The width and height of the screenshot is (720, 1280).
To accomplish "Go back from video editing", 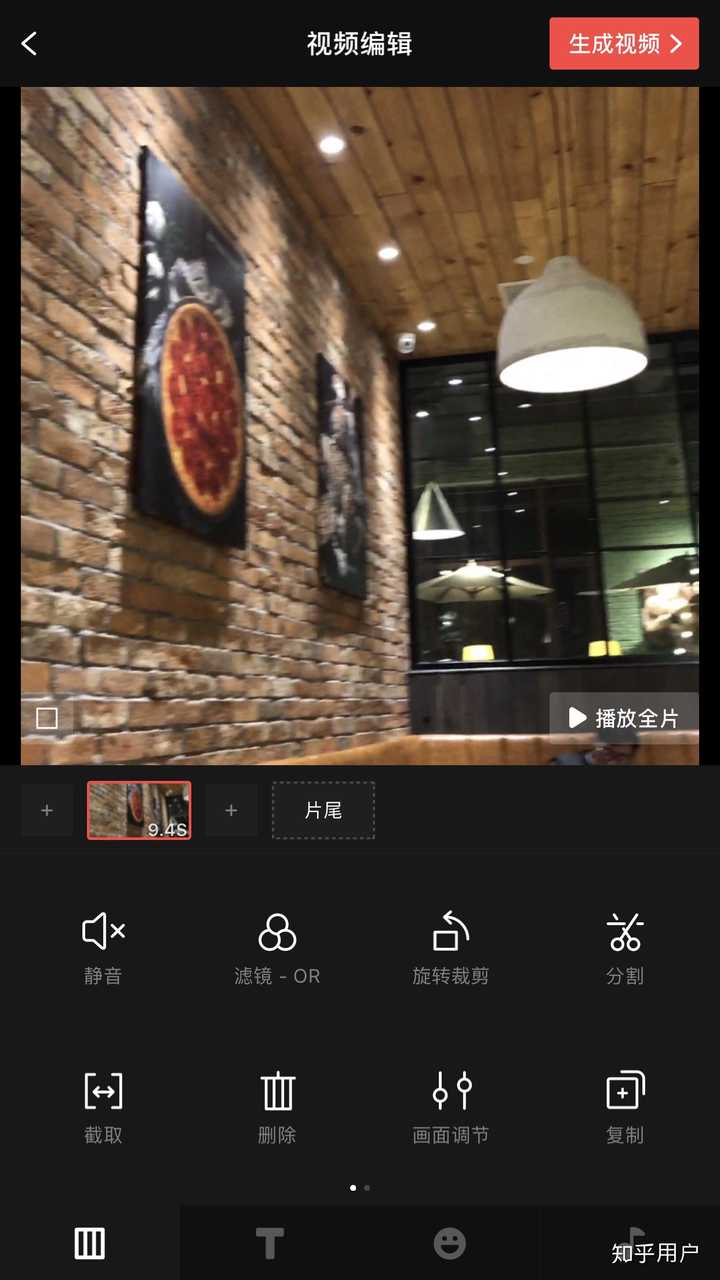I will 29,43.
